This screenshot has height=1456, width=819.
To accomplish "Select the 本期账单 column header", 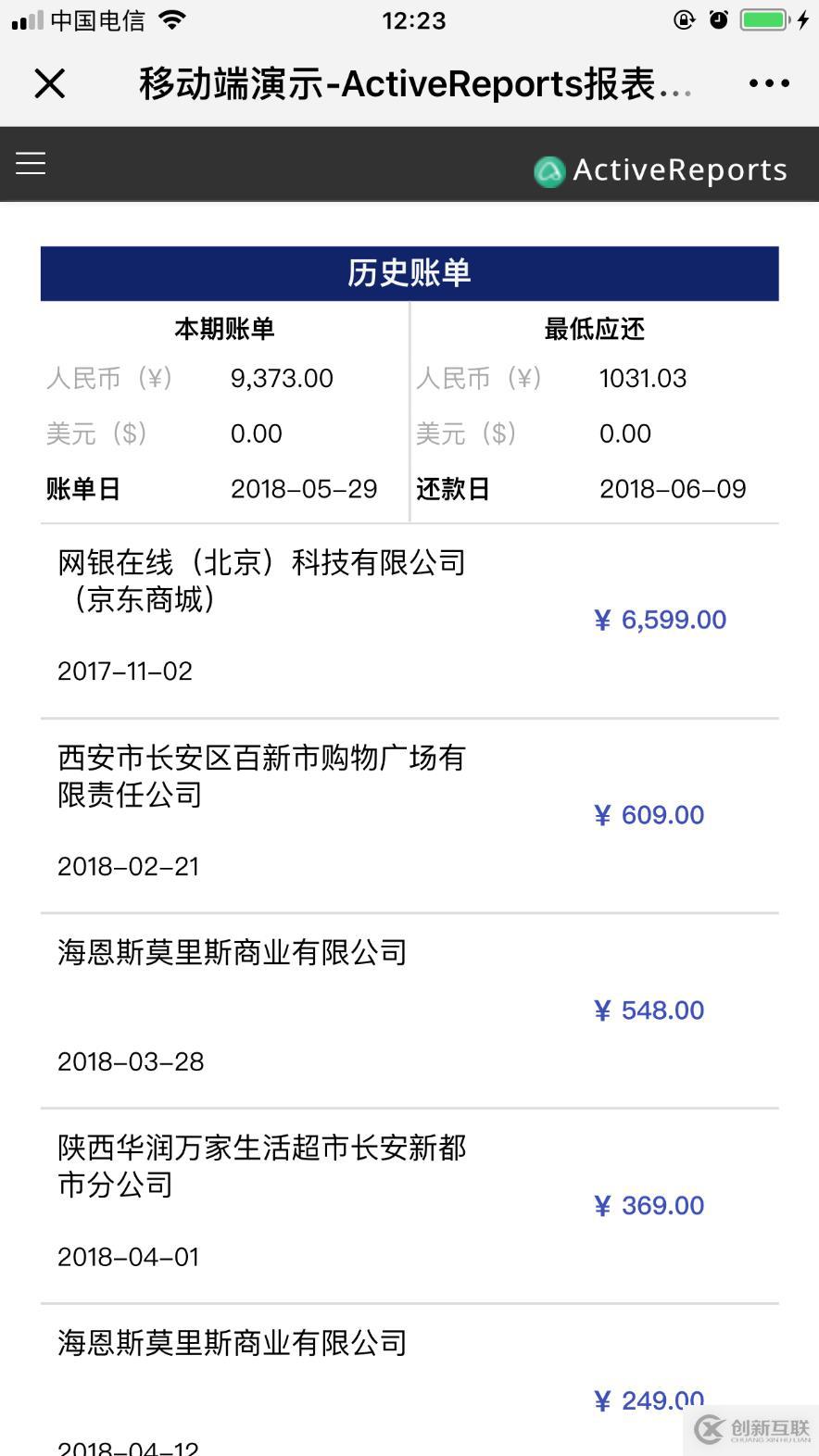I will pos(222,328).
